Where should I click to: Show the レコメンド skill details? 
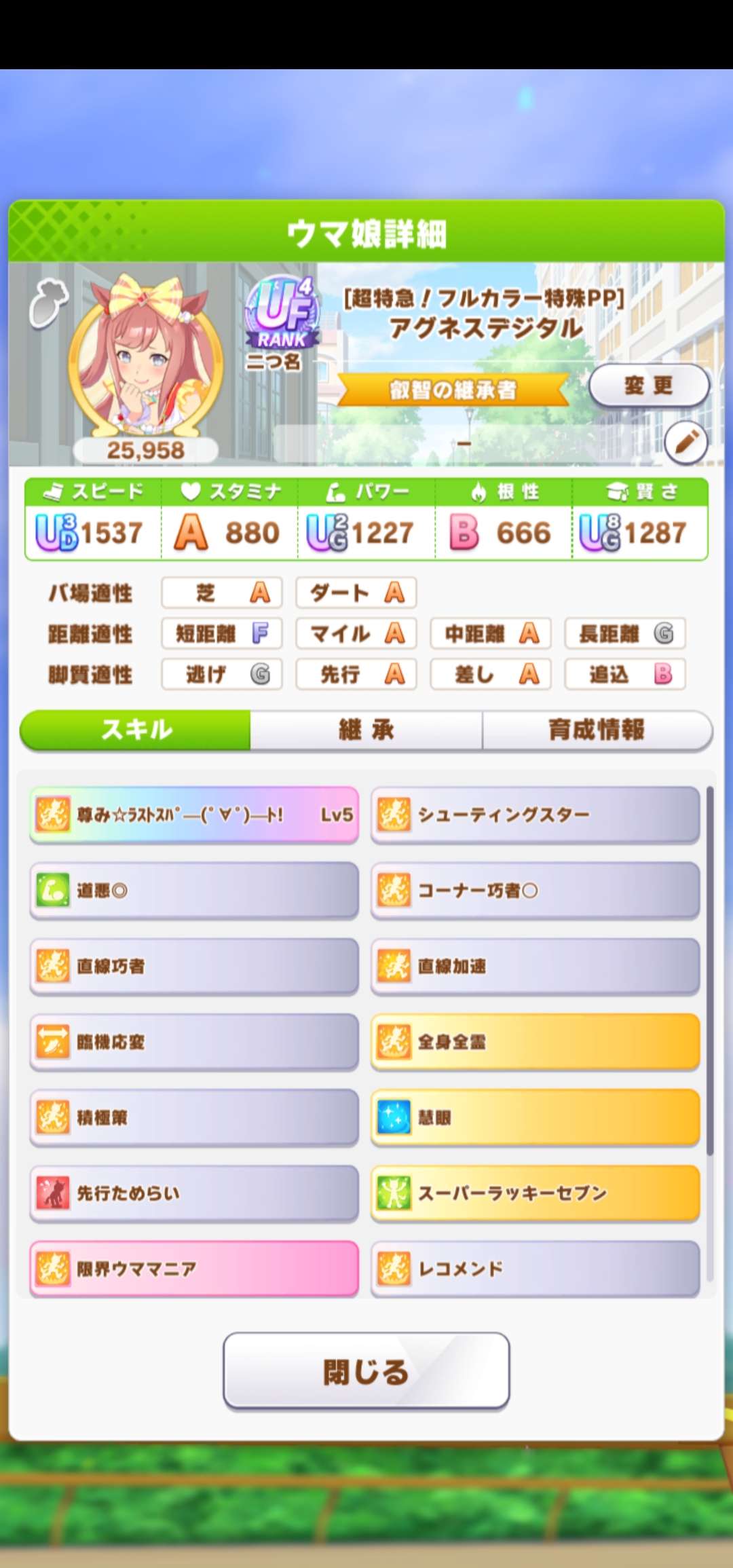pos(535,1269)
